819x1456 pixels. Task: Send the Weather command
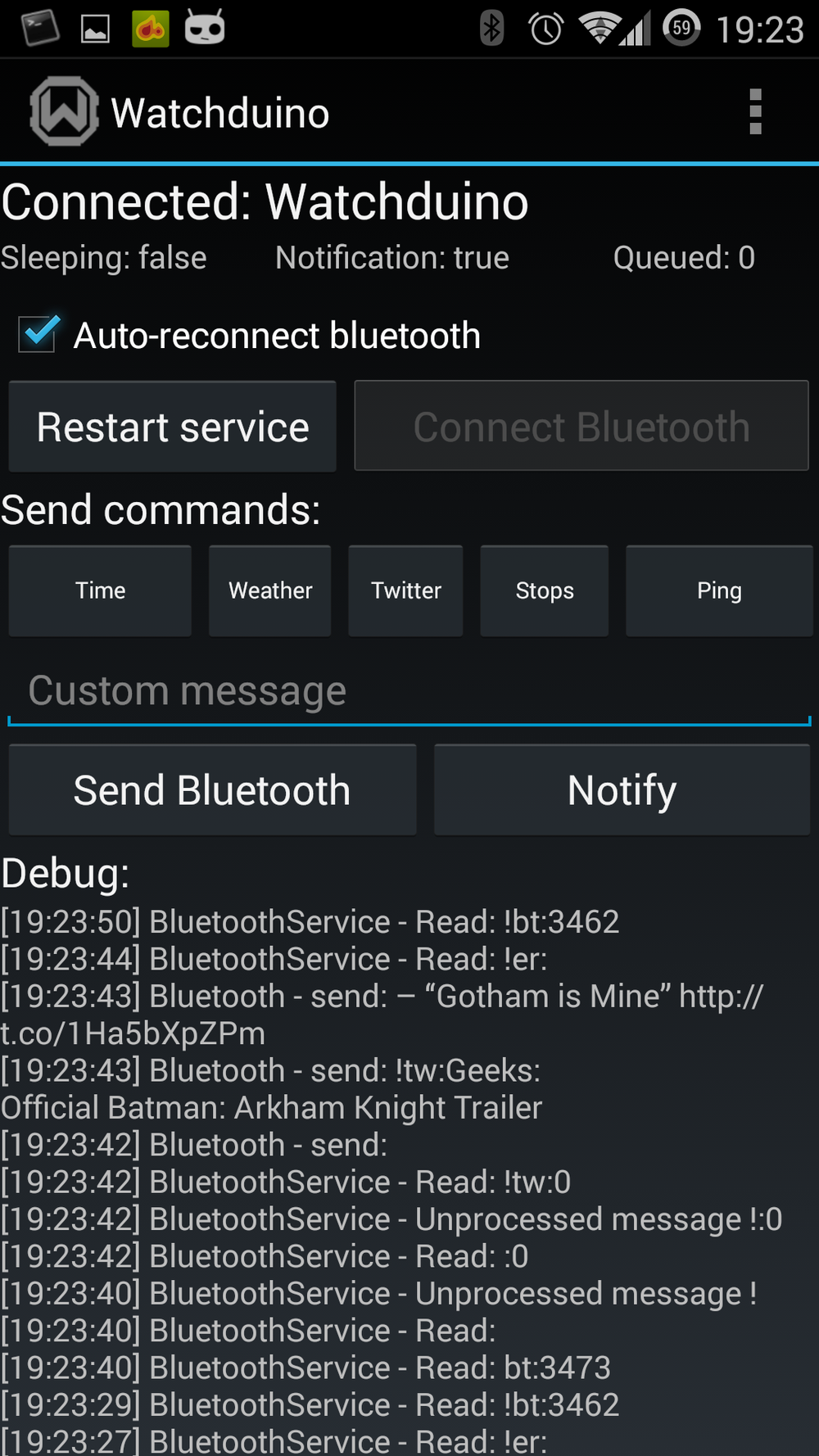pos(270,590)
